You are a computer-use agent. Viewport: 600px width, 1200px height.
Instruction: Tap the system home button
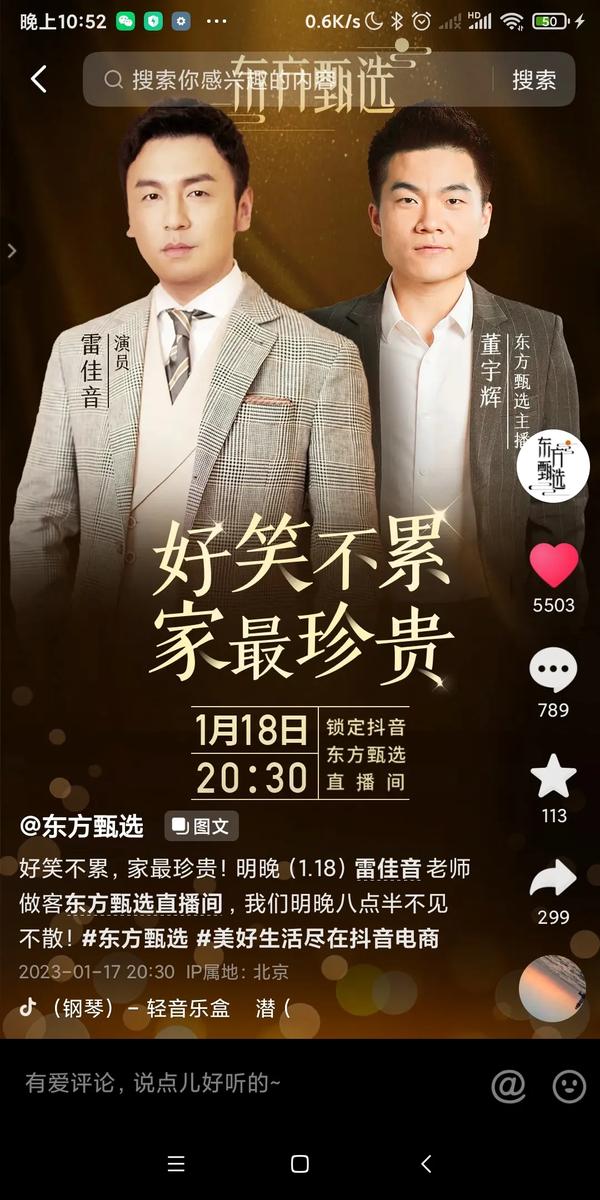[x=299, y=1164]
